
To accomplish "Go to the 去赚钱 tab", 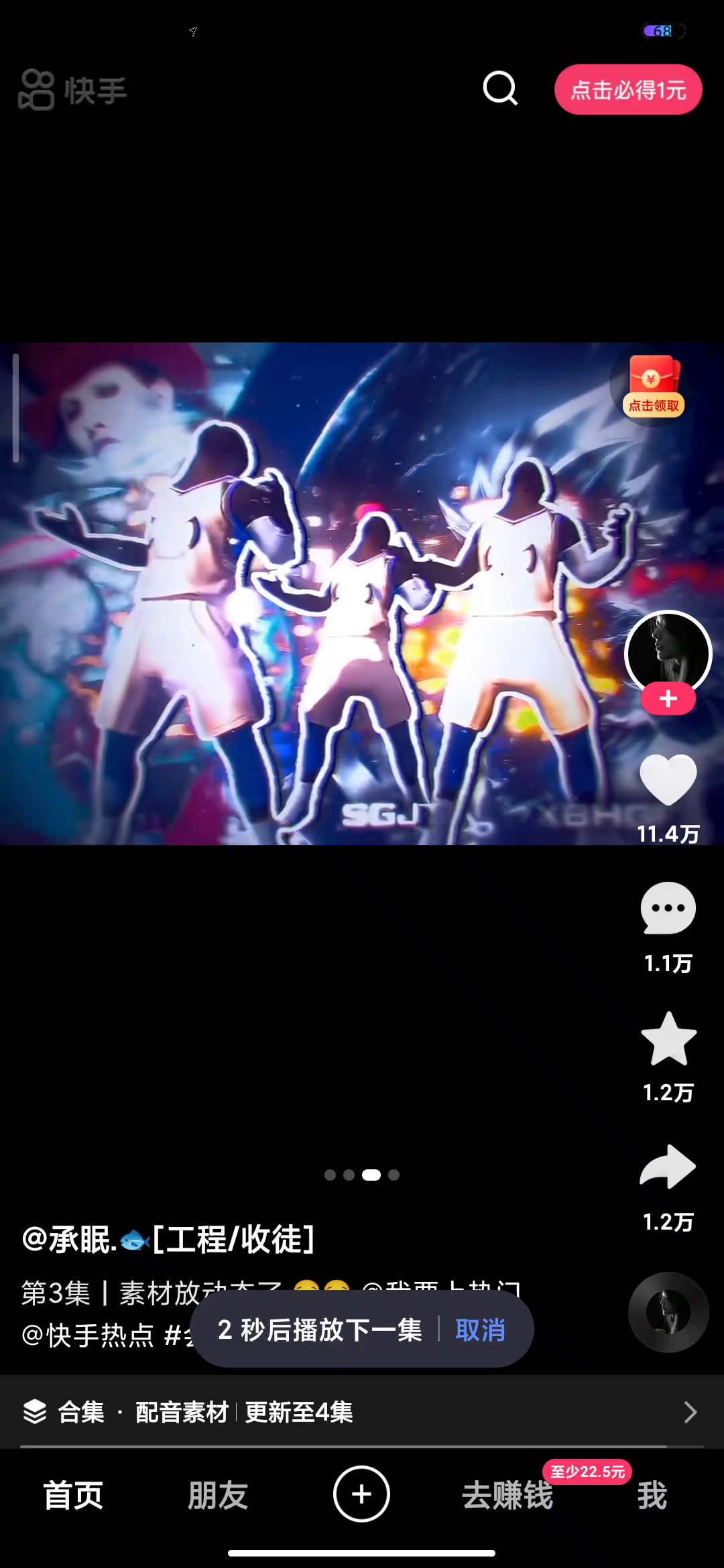I will tap(507, 1495).
